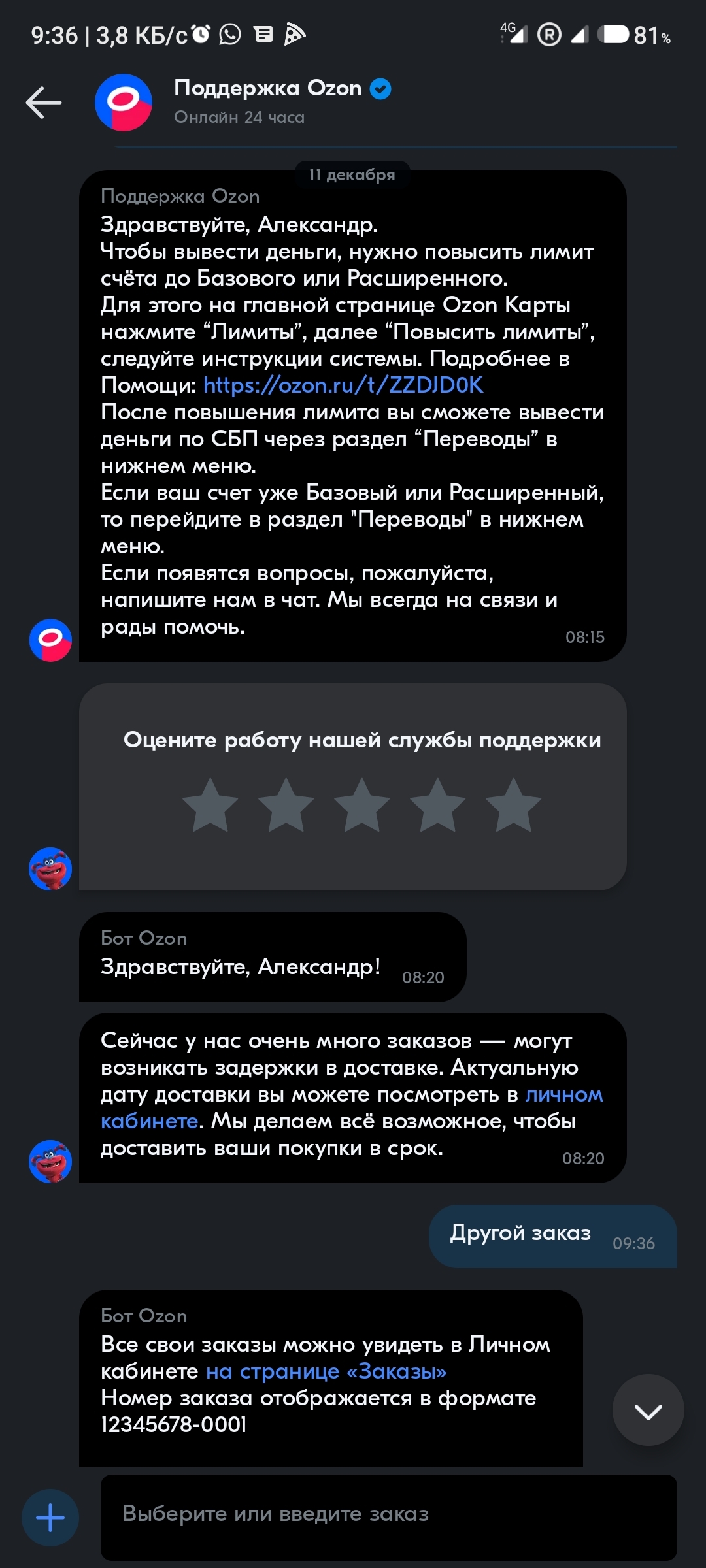Give support five stars
Viewport: 706px width, 1568px height.
pyautogui.click(x=513, y=806)
